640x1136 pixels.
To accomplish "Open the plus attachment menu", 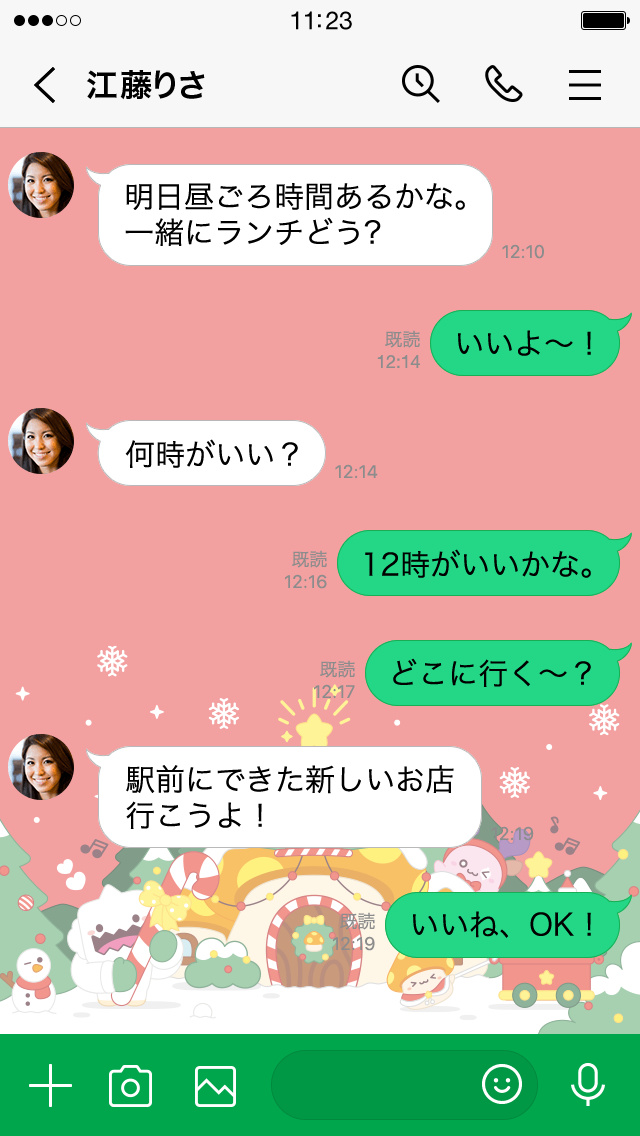I will tap(50, 1085).
